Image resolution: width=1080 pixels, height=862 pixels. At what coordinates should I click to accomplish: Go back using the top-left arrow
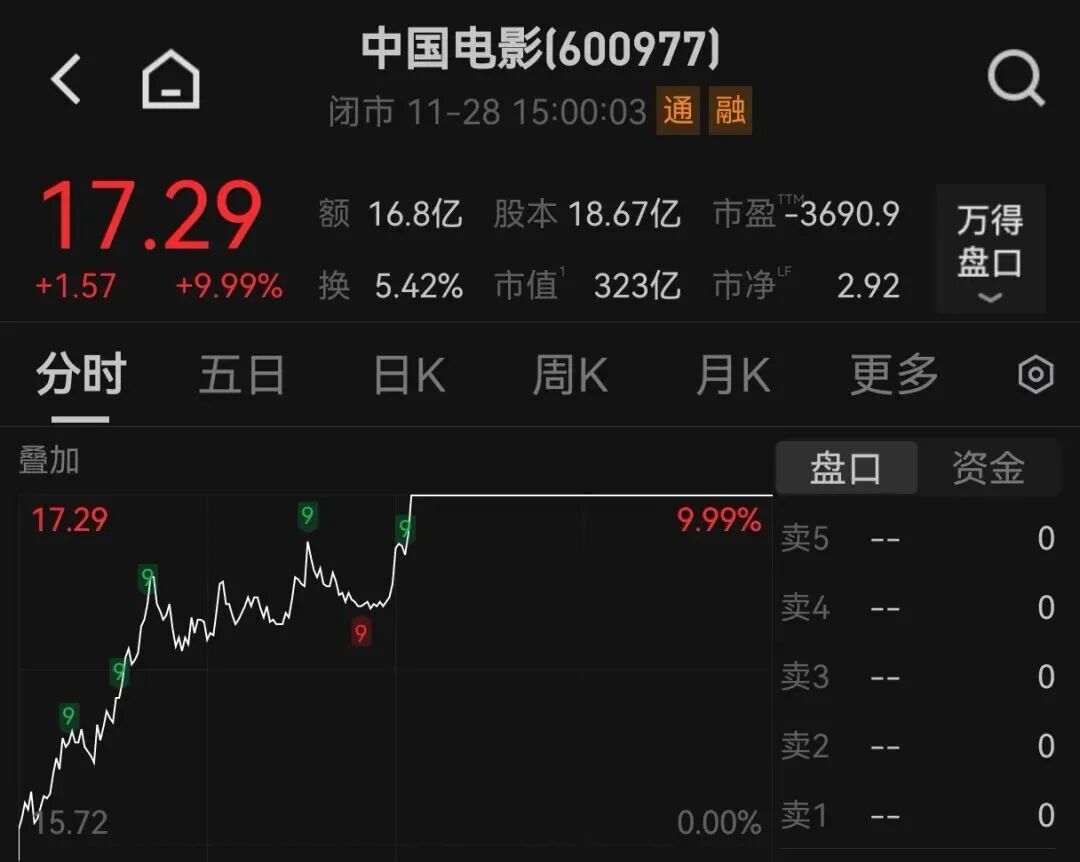[66, 80]
